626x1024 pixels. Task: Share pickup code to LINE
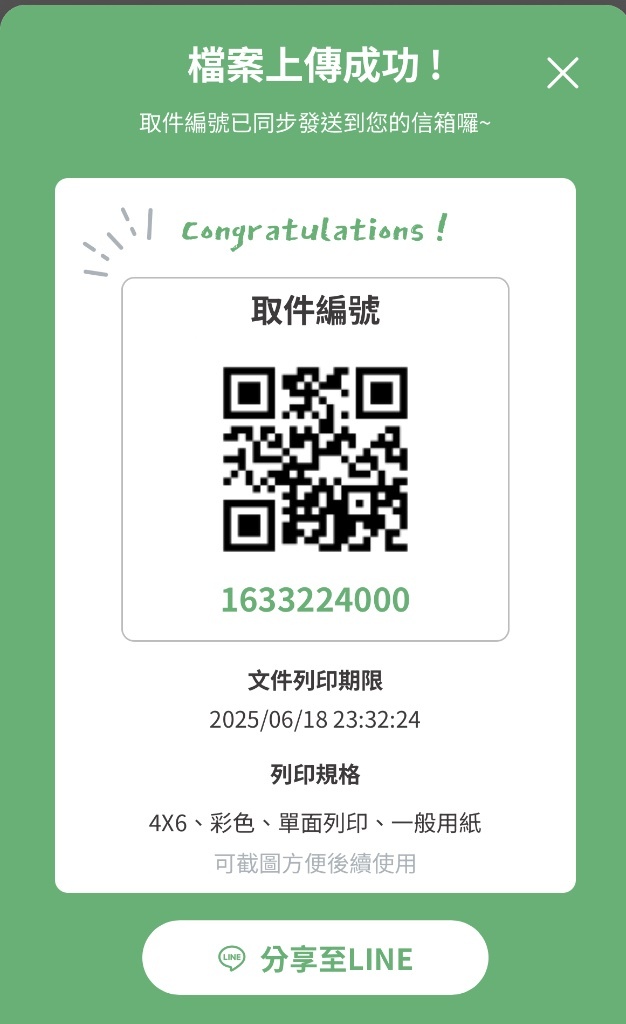coord(315,958)
